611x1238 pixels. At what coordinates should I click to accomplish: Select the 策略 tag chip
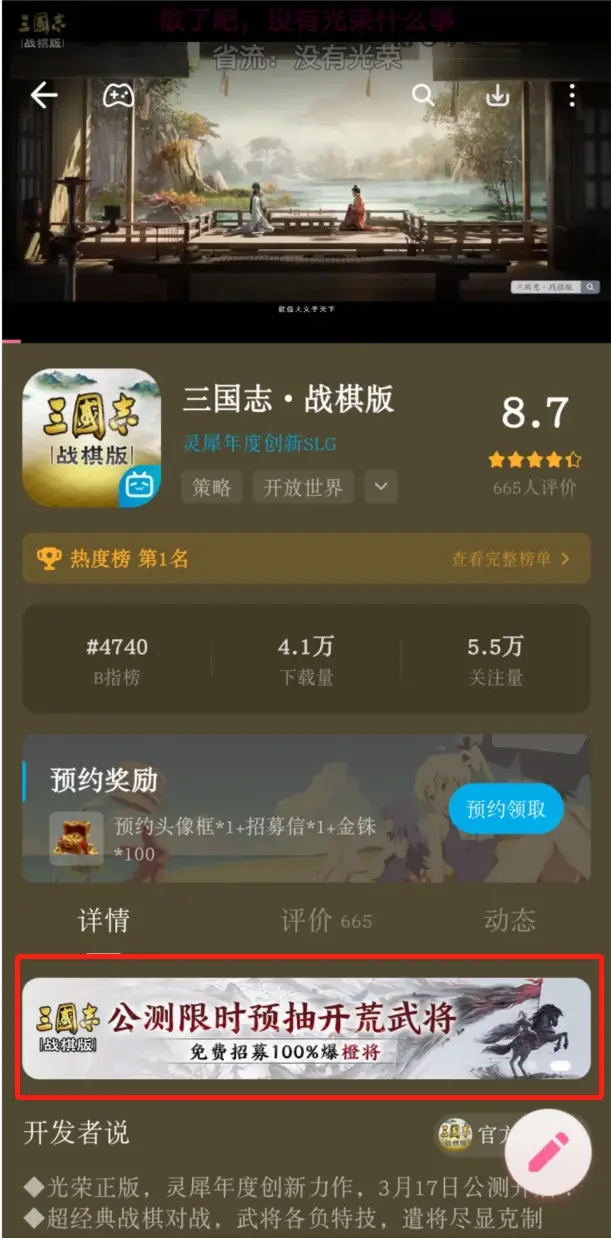212,487
